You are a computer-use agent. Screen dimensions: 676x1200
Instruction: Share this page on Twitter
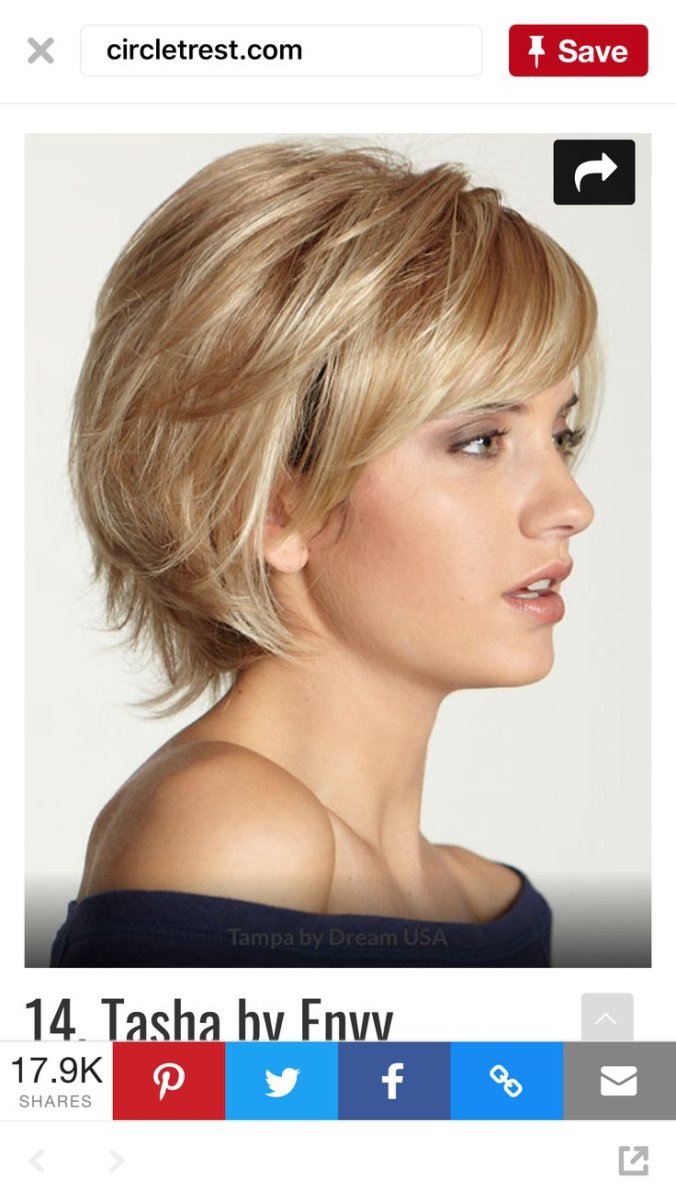pos(281,1080)
